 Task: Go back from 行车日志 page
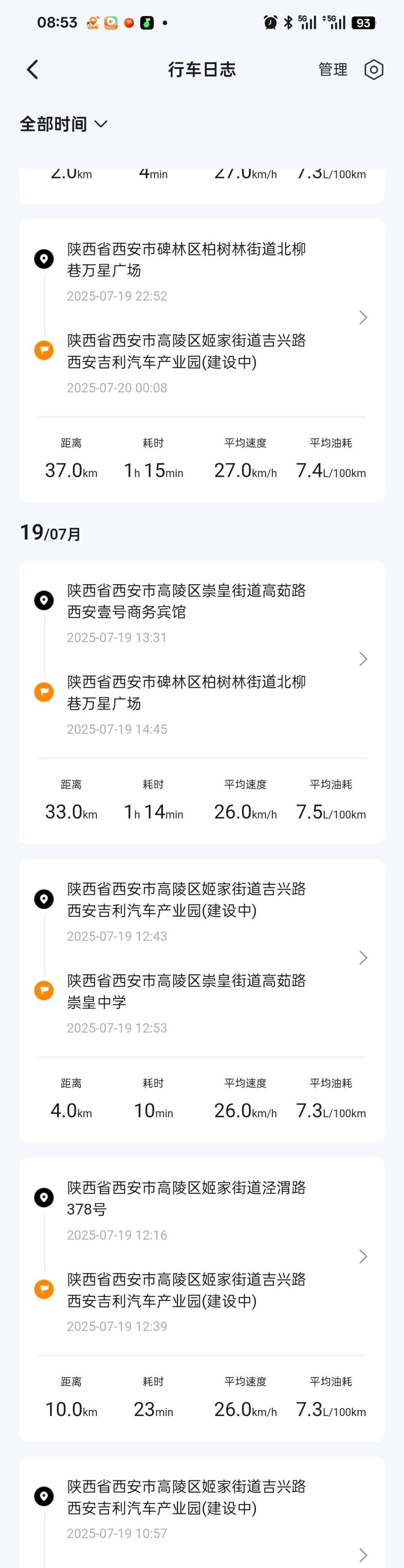pyautogui.click(x=33, y=69)
